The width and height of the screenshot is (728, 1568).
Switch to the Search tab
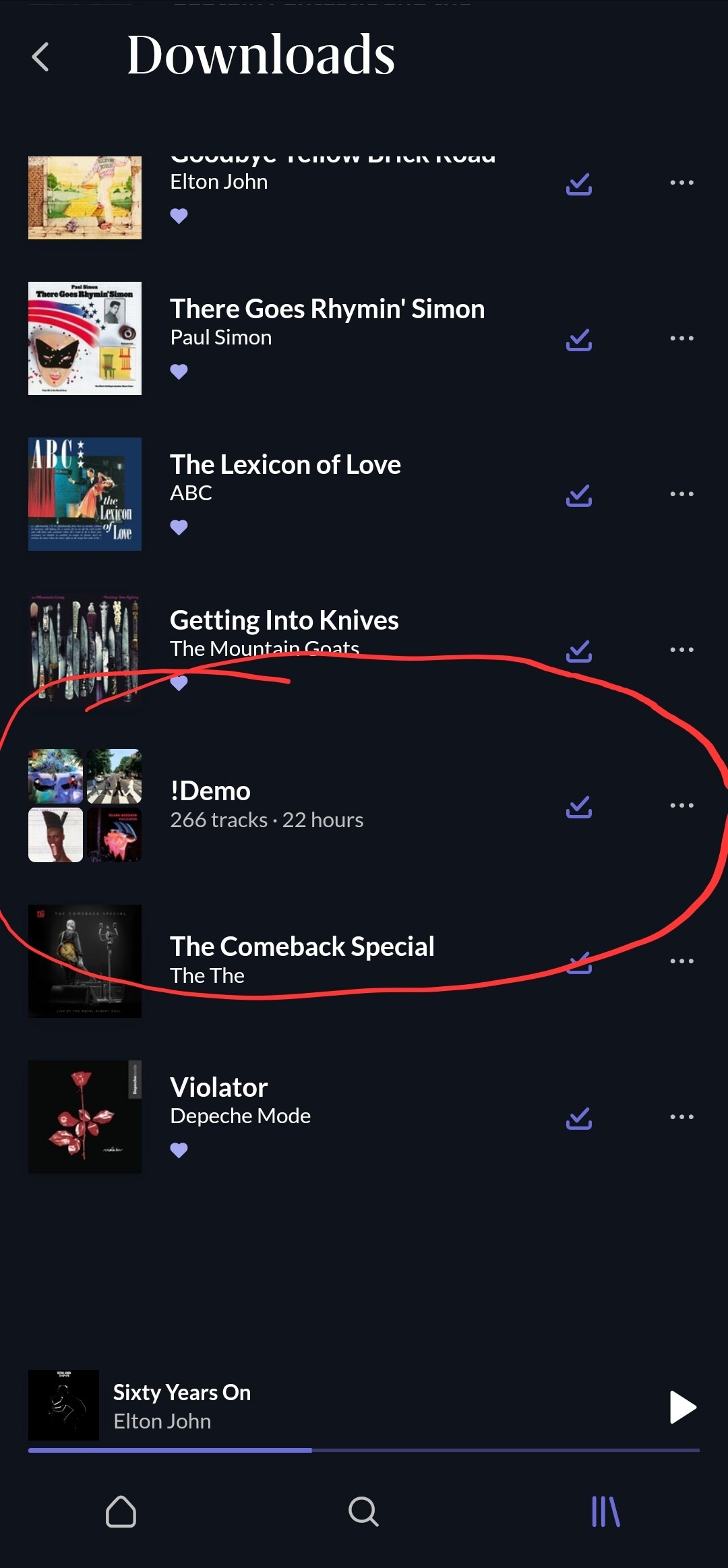pyautogui.click(x=363, y=1511)
